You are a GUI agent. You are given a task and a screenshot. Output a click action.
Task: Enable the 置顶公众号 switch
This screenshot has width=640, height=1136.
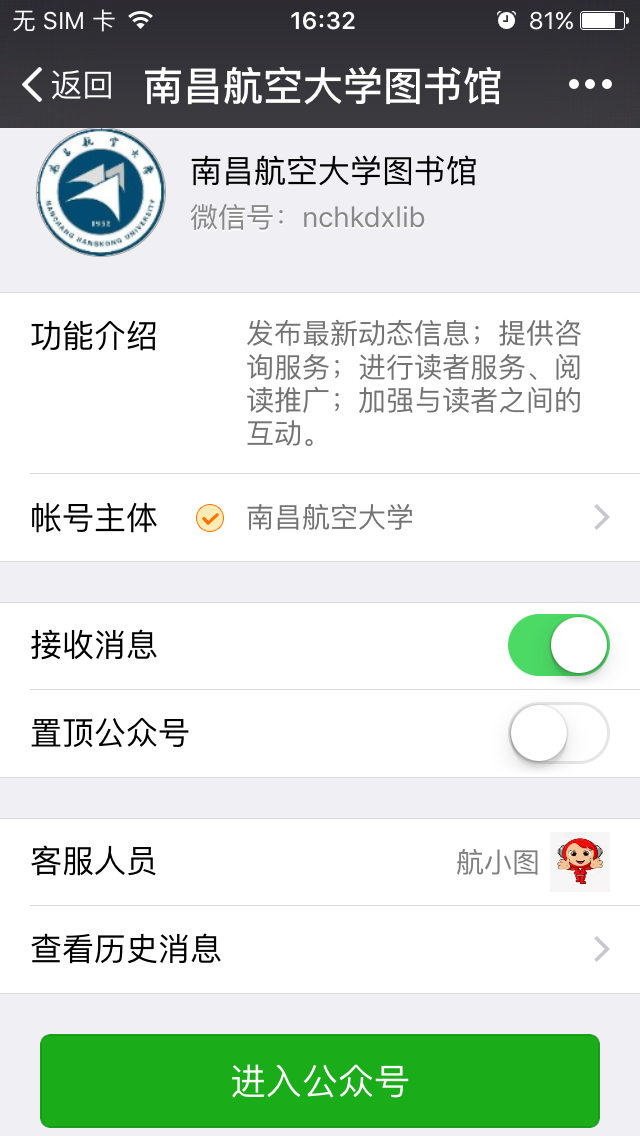tap(558, 734)
